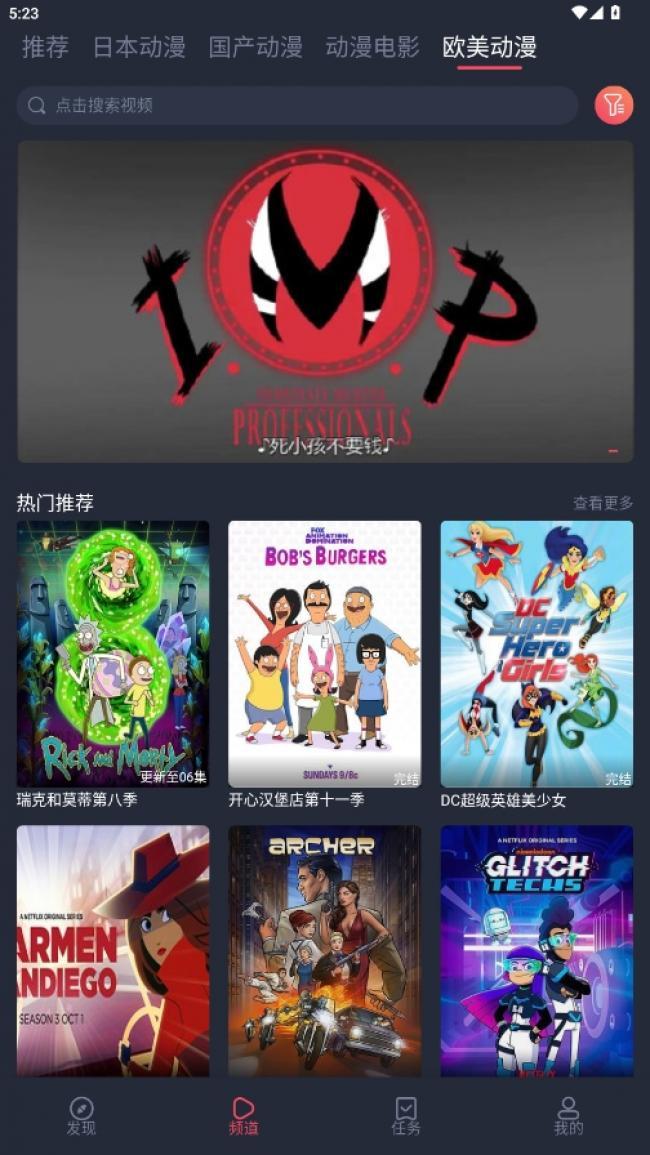Switch to the 日本动漫 tab
The width and height of the screenshot is (650, 1155).
[x=139, y=47]
